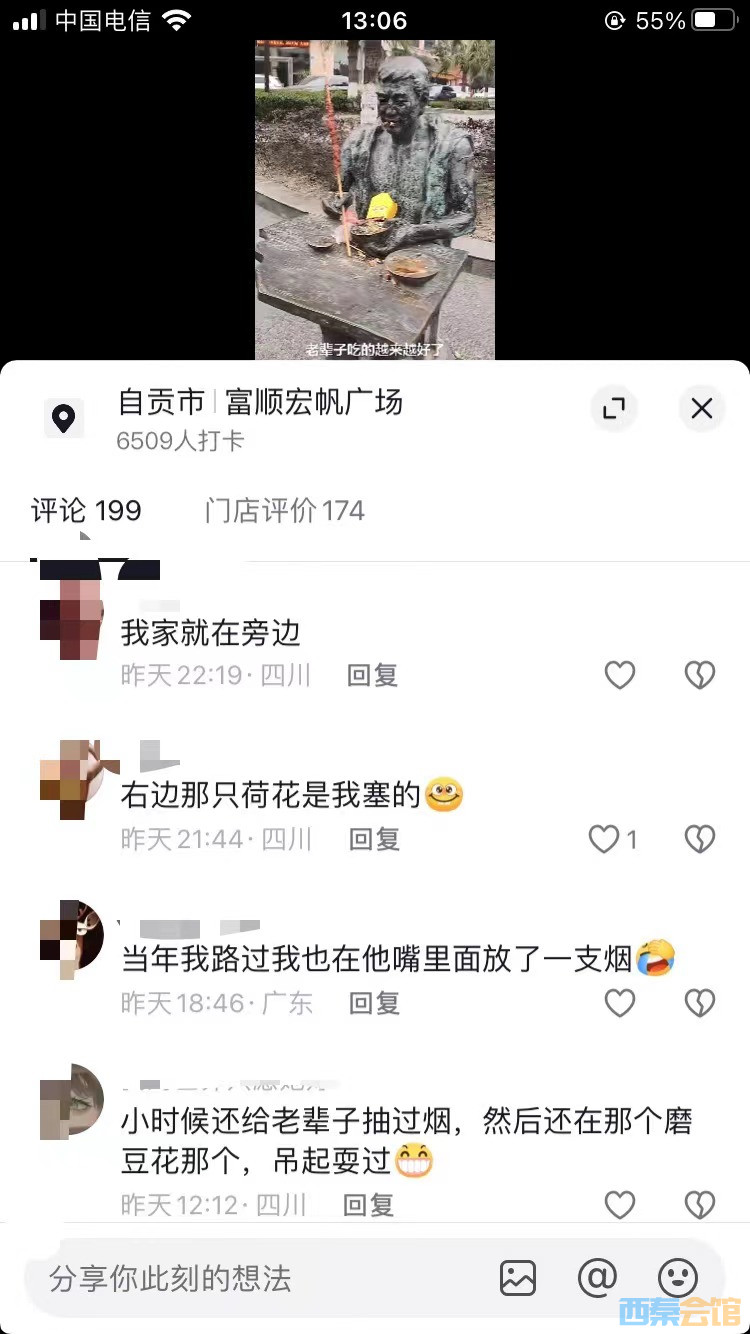Like the comment about 放了一支烟

[x=620, y=1003]
